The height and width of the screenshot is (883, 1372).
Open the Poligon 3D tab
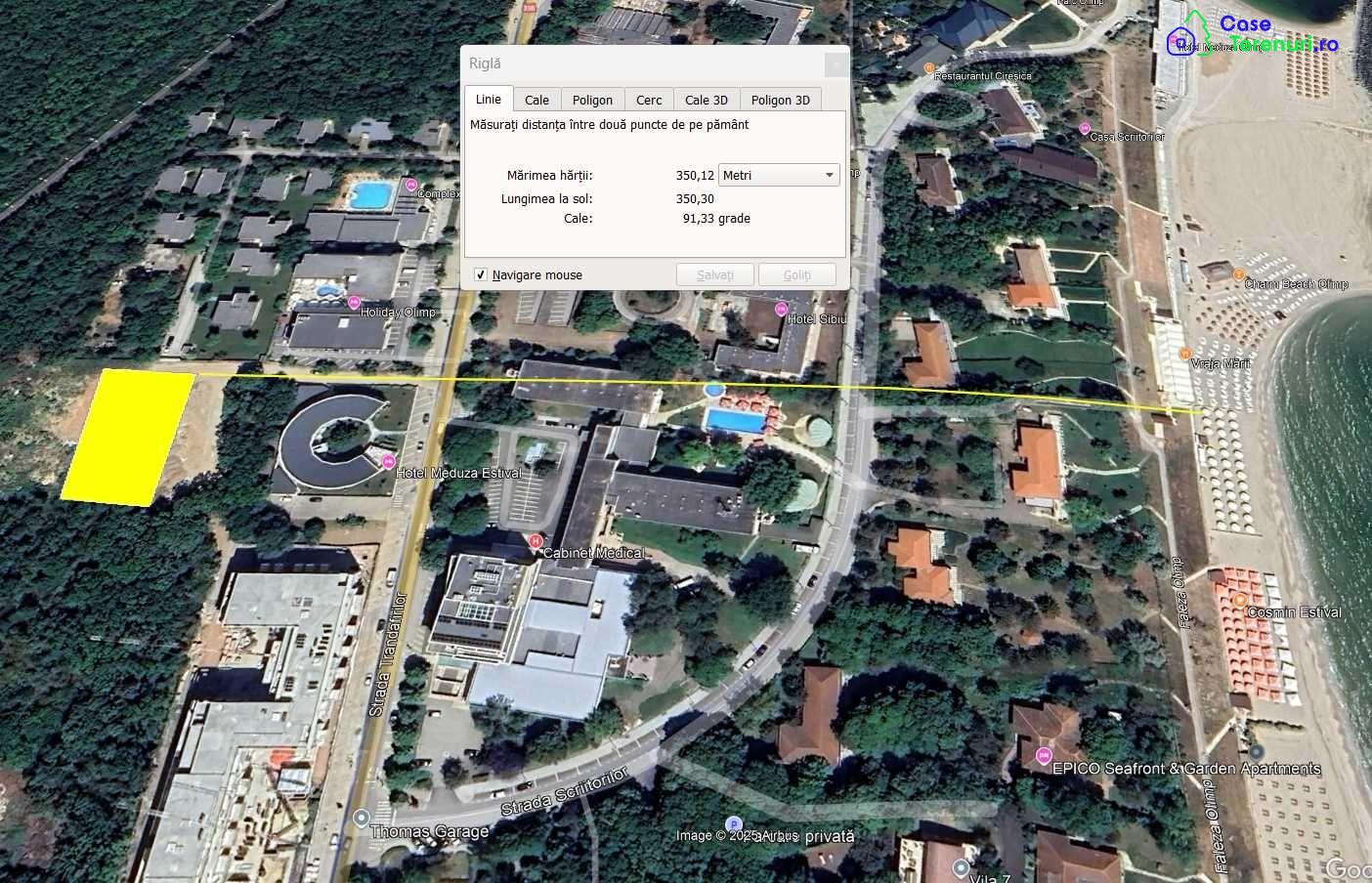point(780,100)
